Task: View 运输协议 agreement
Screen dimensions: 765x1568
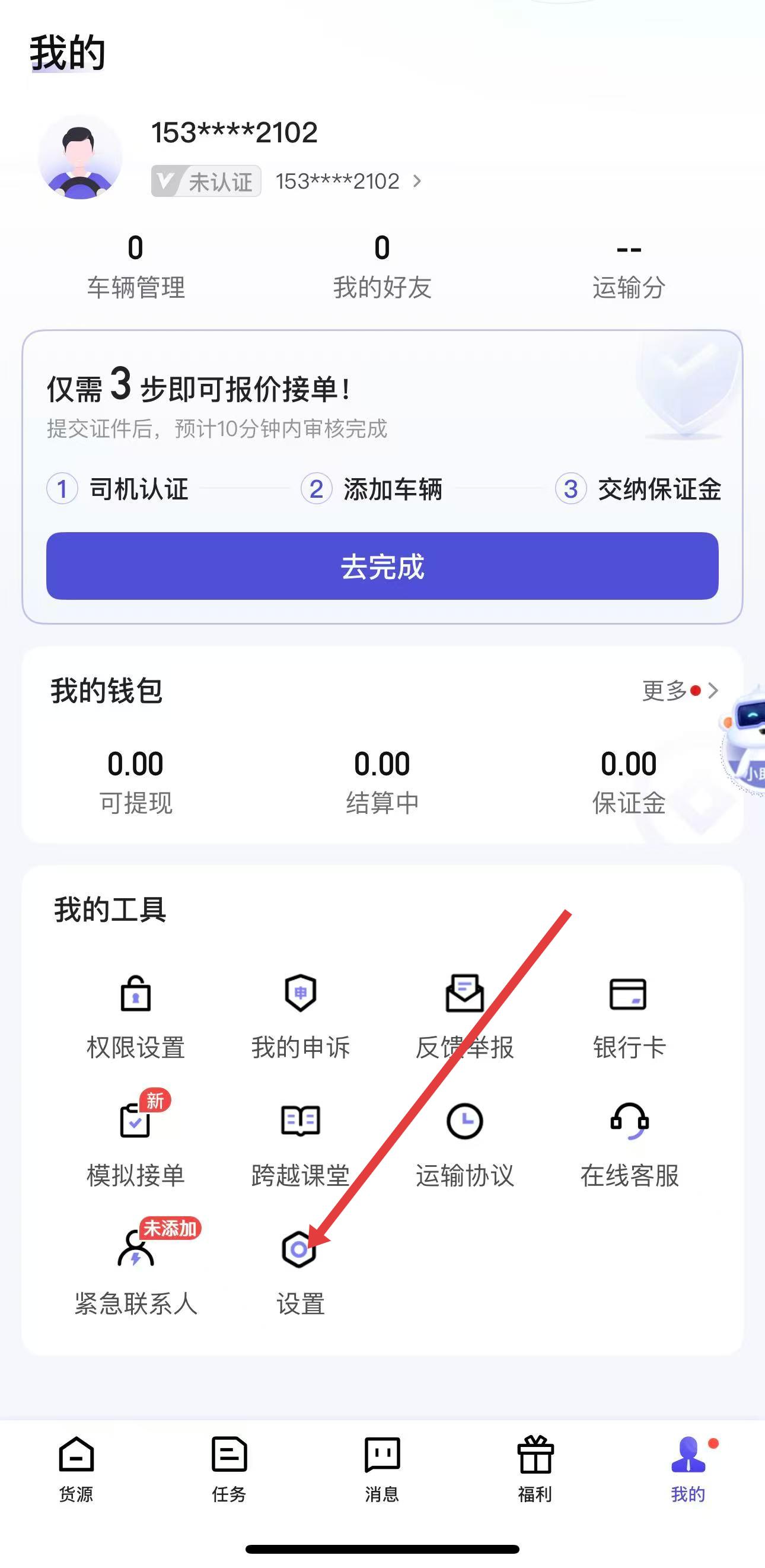Action: click(x=464, y=1143)
